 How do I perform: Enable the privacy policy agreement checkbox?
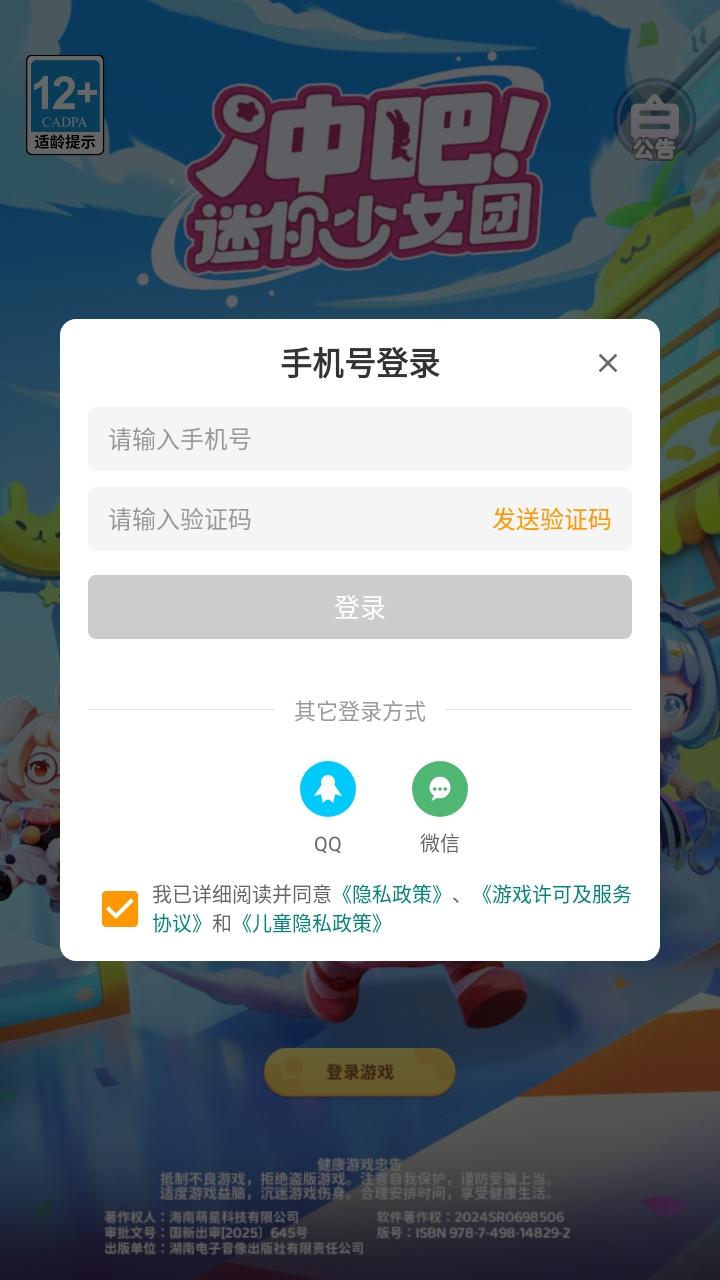[x=119, y=908]
